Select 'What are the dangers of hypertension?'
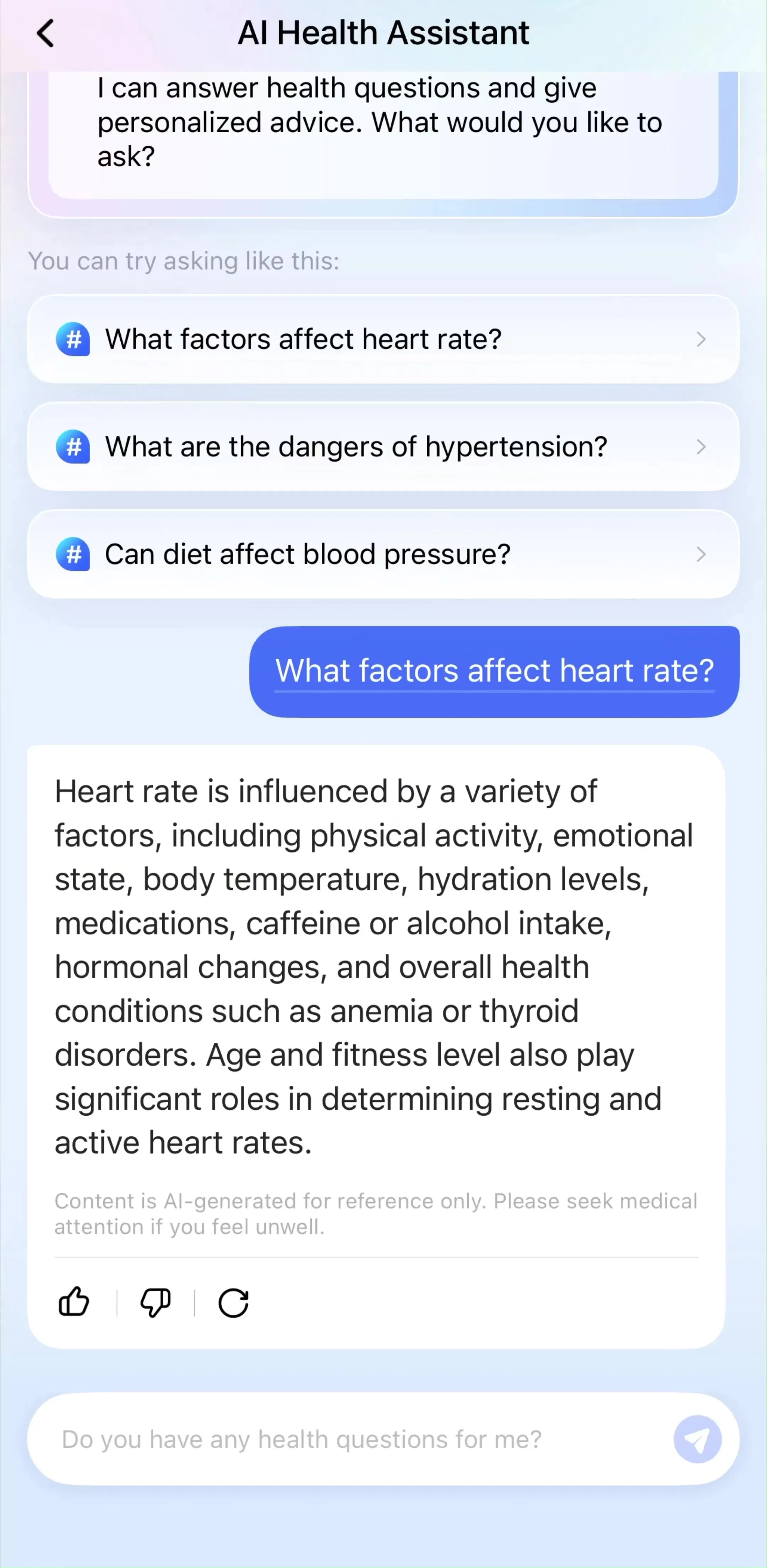Viewport: 767px width, 1568px height. tap(383, 447)
